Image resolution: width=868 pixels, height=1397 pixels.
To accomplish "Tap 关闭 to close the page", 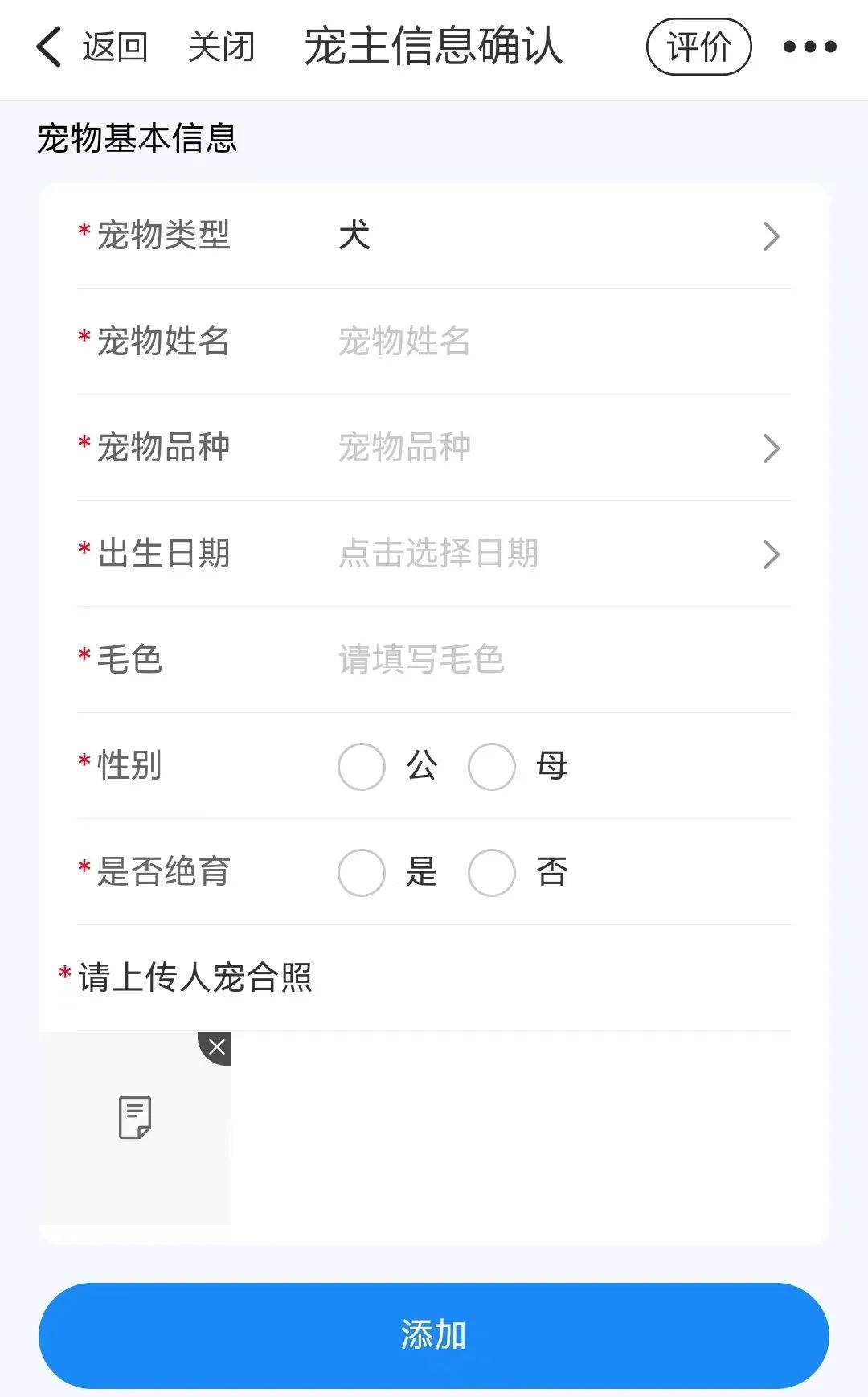I will (221, 47).
